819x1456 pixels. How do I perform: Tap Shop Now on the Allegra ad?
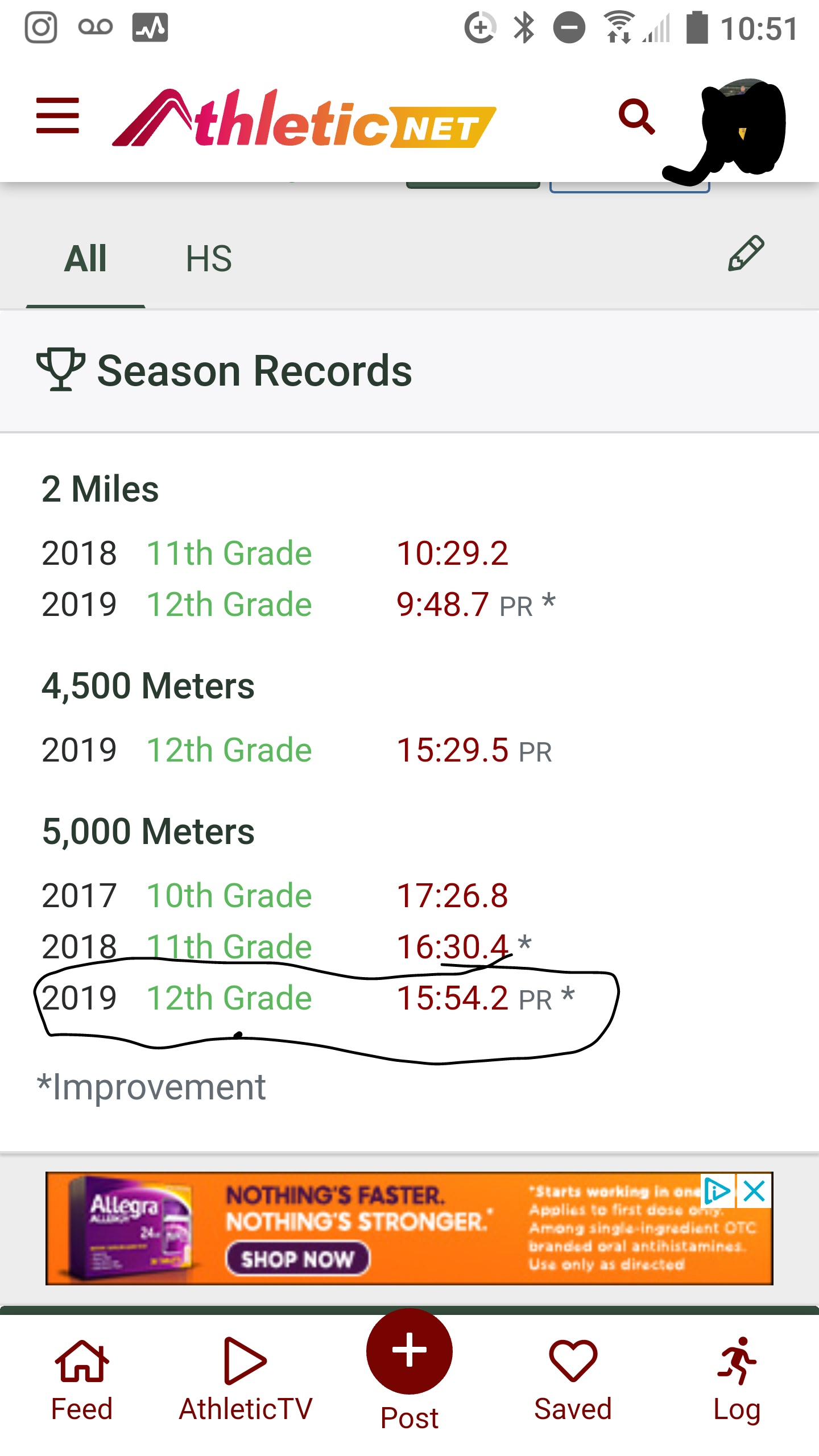[x=297, y=1259]
